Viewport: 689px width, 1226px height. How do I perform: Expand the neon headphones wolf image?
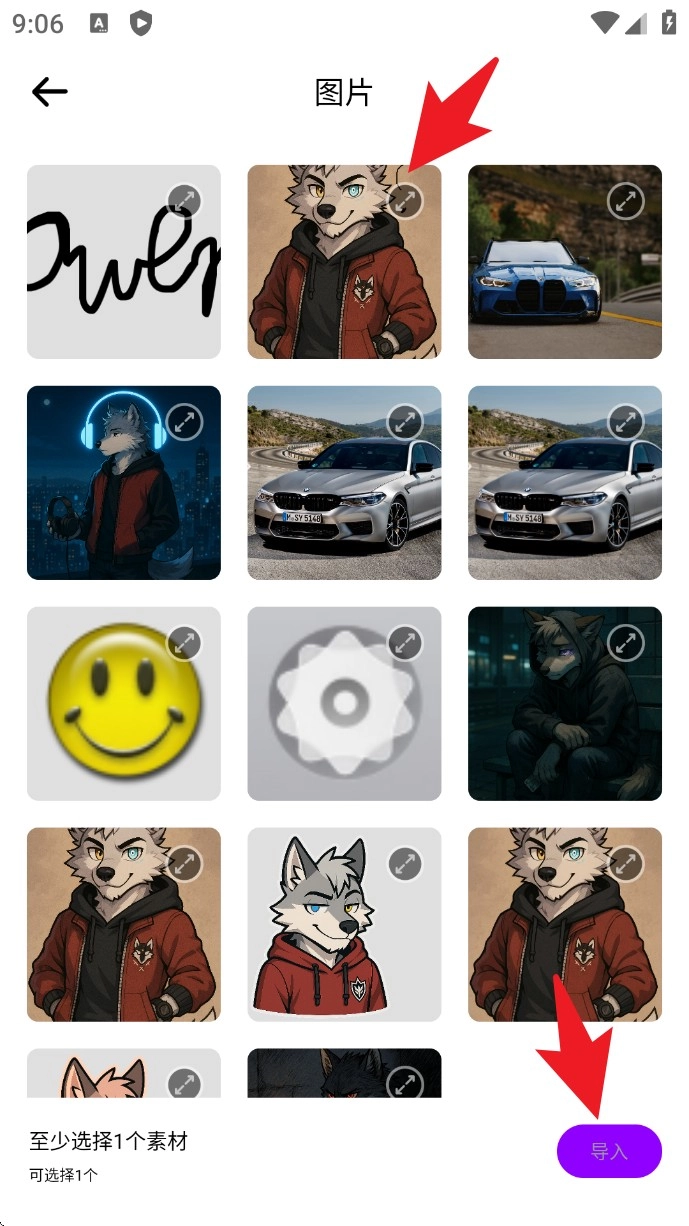[x=184, y=422]
